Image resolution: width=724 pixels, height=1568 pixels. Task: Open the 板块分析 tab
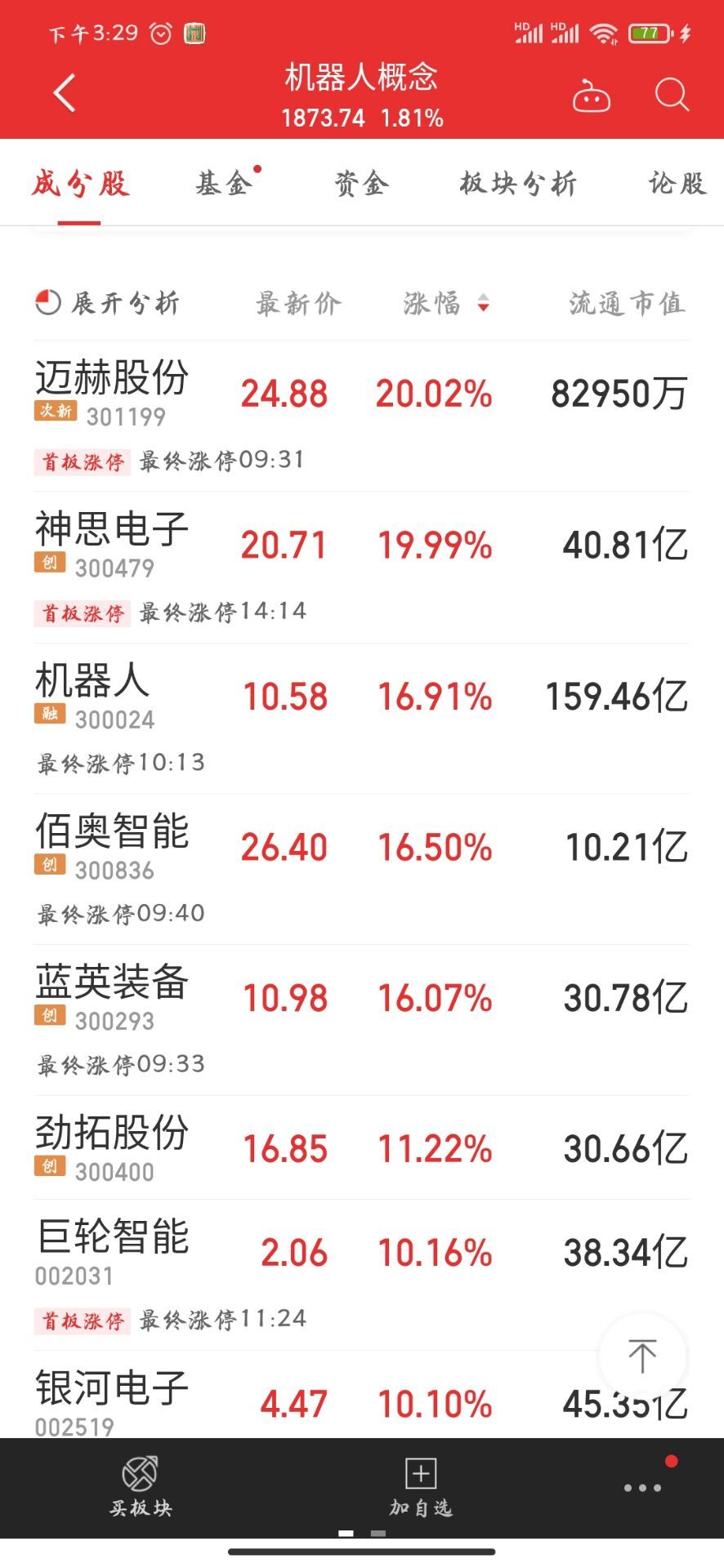[518, 184]
